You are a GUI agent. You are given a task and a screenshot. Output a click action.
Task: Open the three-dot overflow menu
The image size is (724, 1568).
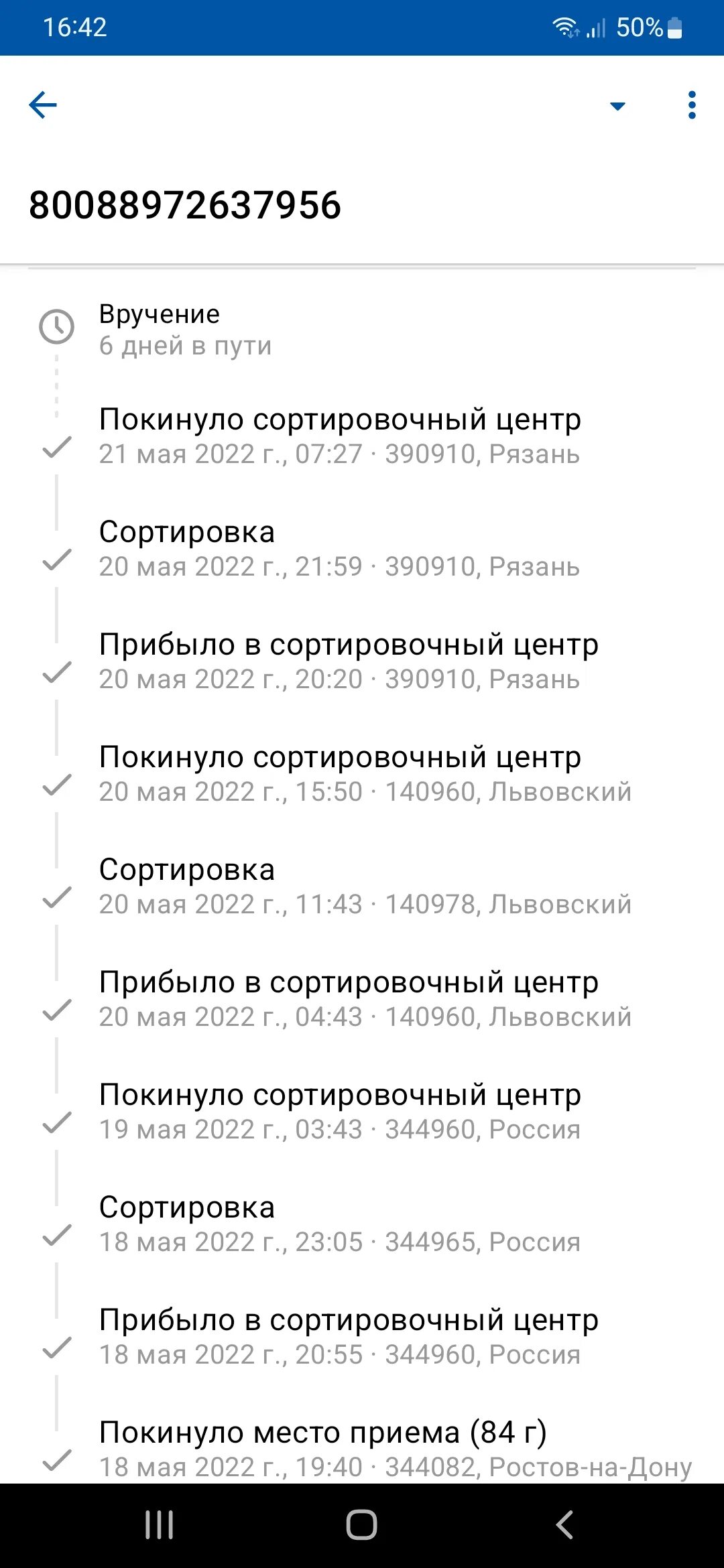click(x=692, y=105)
